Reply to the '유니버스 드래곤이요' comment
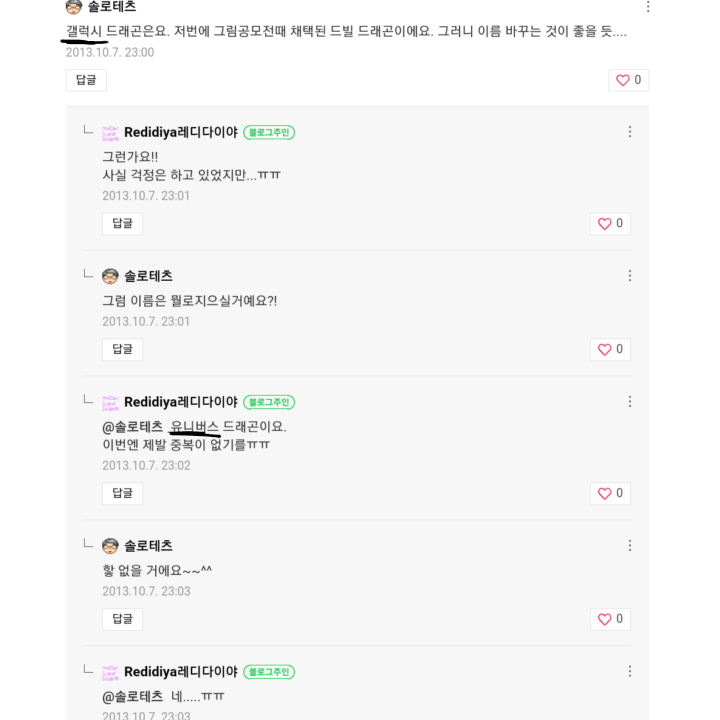 (122, 493)
